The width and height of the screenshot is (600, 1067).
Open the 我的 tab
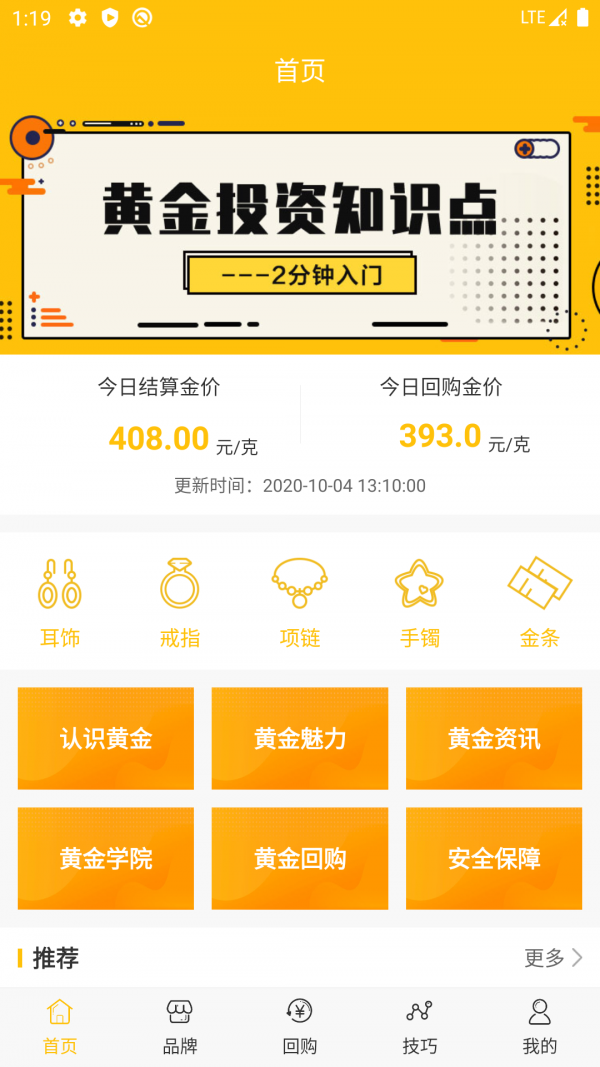pos(540,1027)
